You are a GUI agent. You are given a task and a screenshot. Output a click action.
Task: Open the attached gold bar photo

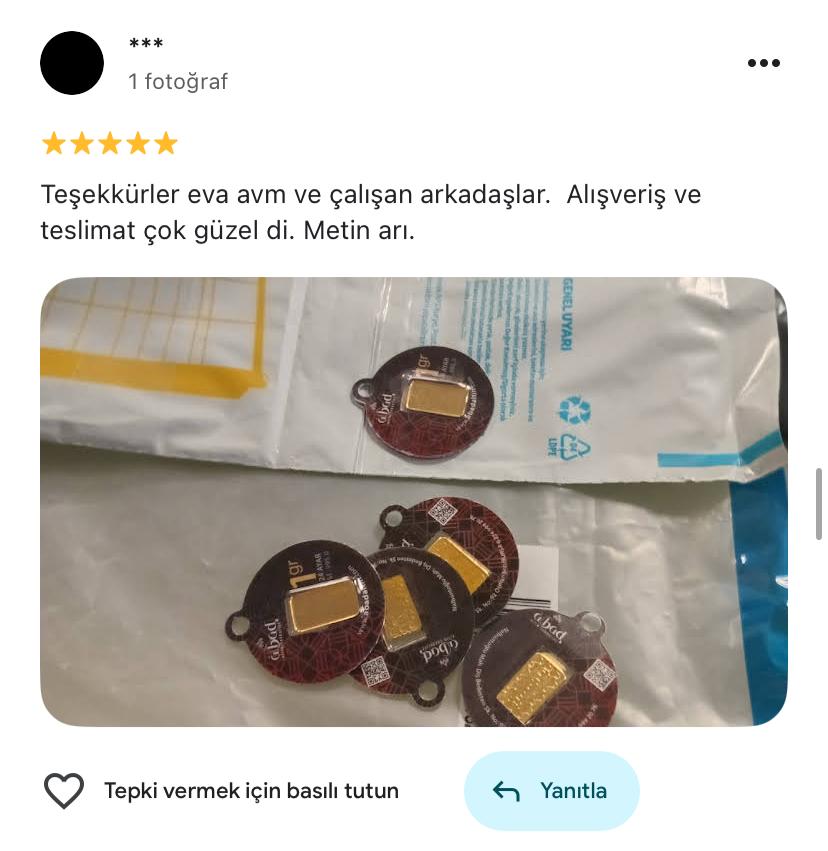coord(414,500)
